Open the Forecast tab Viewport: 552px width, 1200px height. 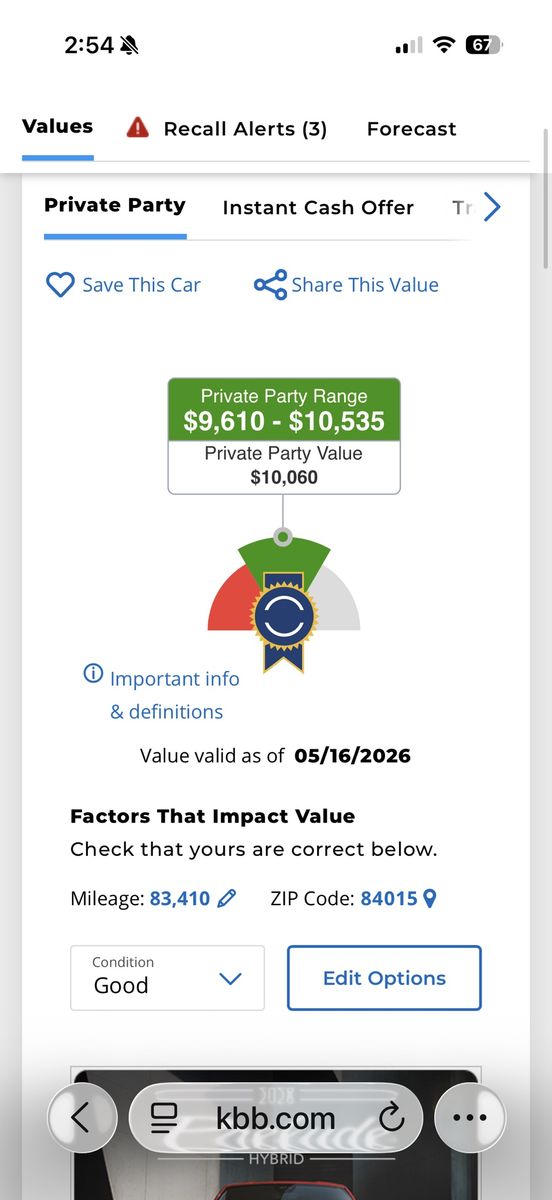click(x=411, y=129)
